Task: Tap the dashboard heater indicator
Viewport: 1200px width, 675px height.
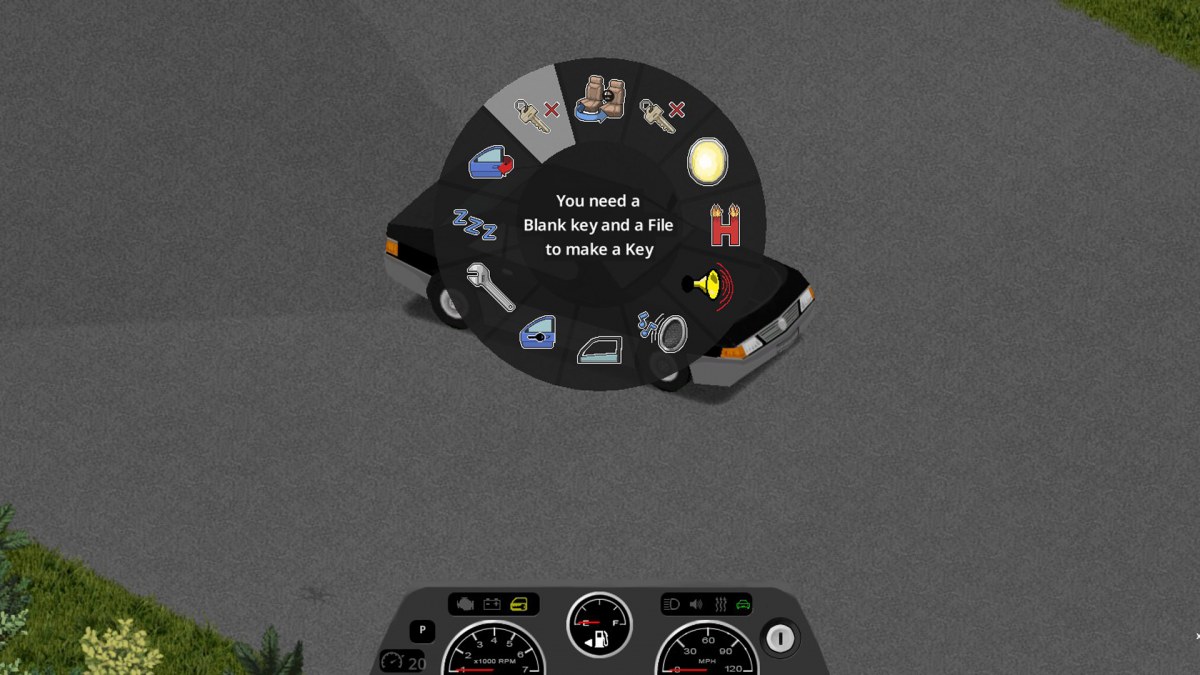Action: (720, 604)
